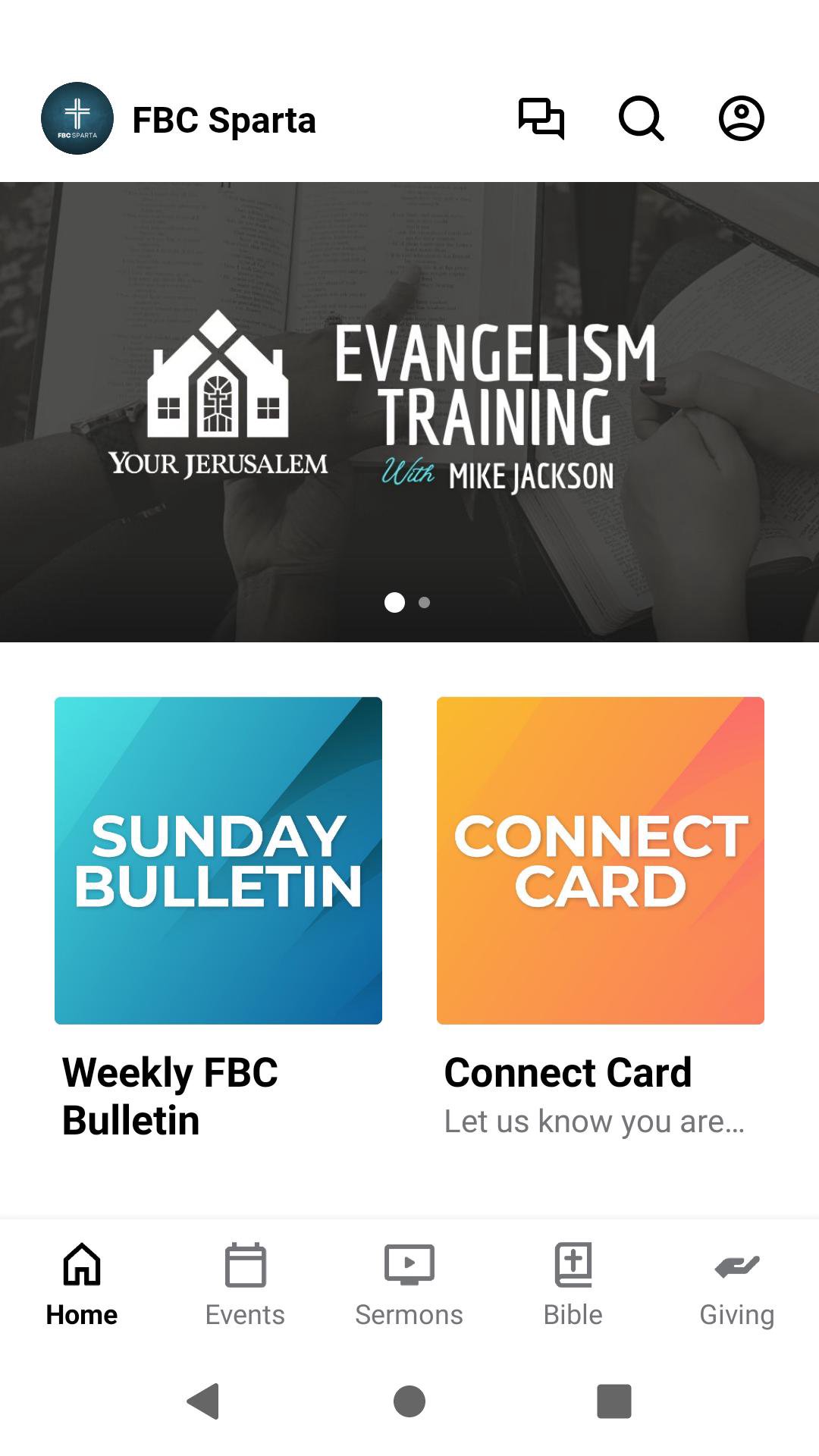Viewport: 819px width, 1456px height.
Task: Switch to the Sermons tab
Action: coord(409,1283)
